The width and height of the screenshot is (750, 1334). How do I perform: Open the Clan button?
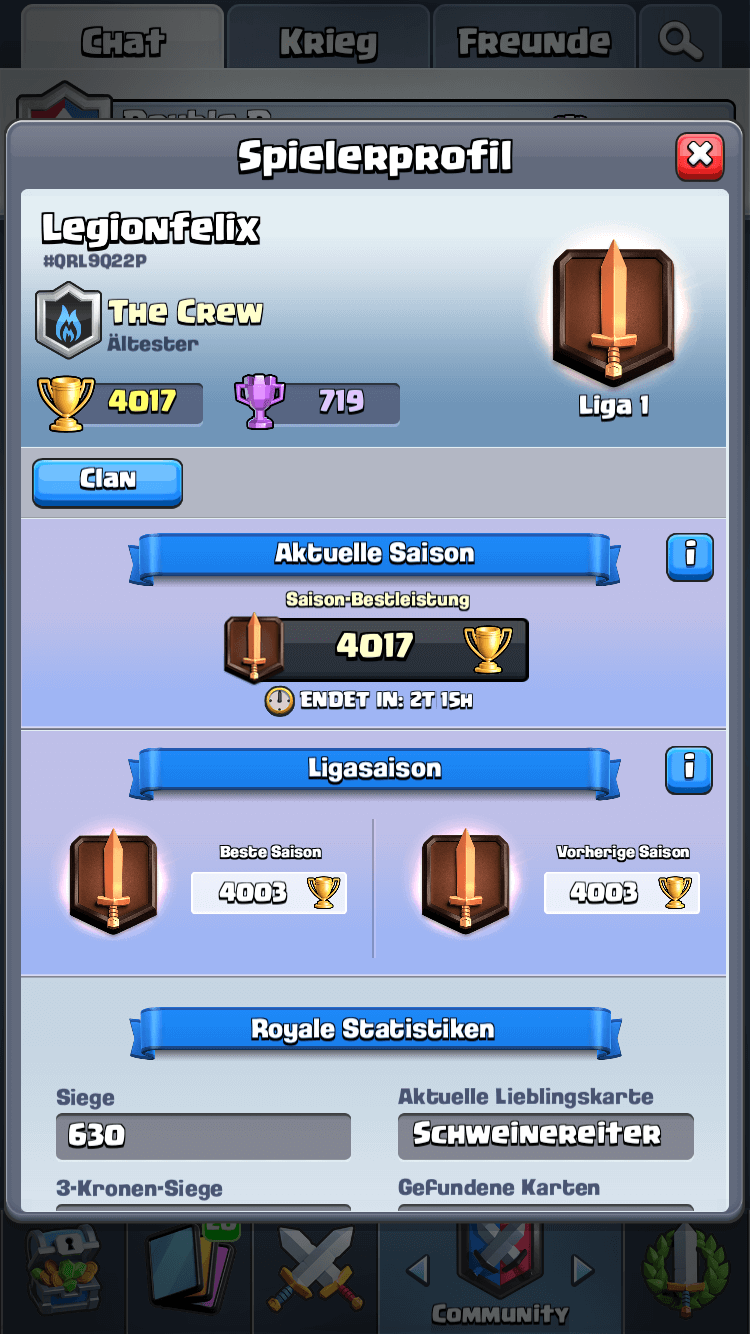tap(108, 481)
